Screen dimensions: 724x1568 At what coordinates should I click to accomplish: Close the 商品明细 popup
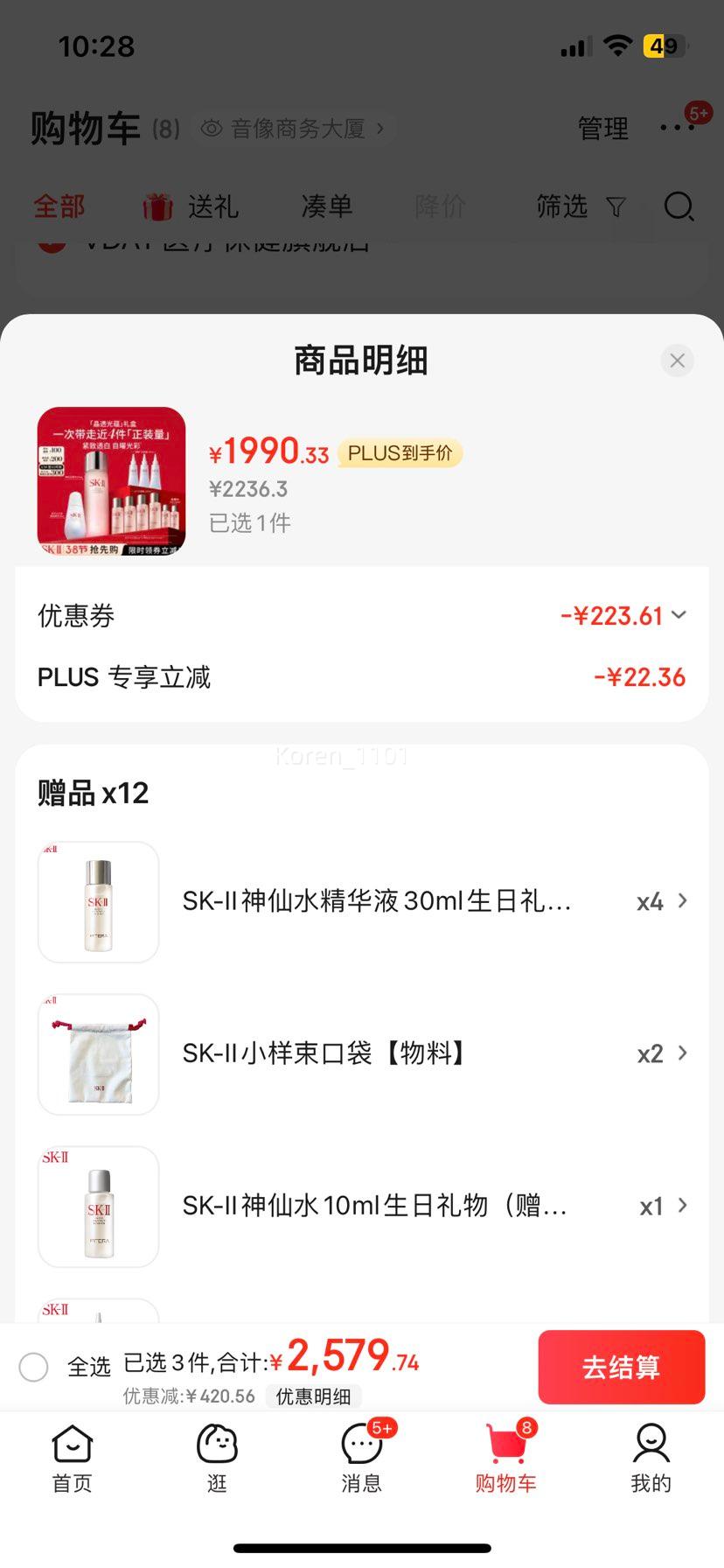point(677,360)
